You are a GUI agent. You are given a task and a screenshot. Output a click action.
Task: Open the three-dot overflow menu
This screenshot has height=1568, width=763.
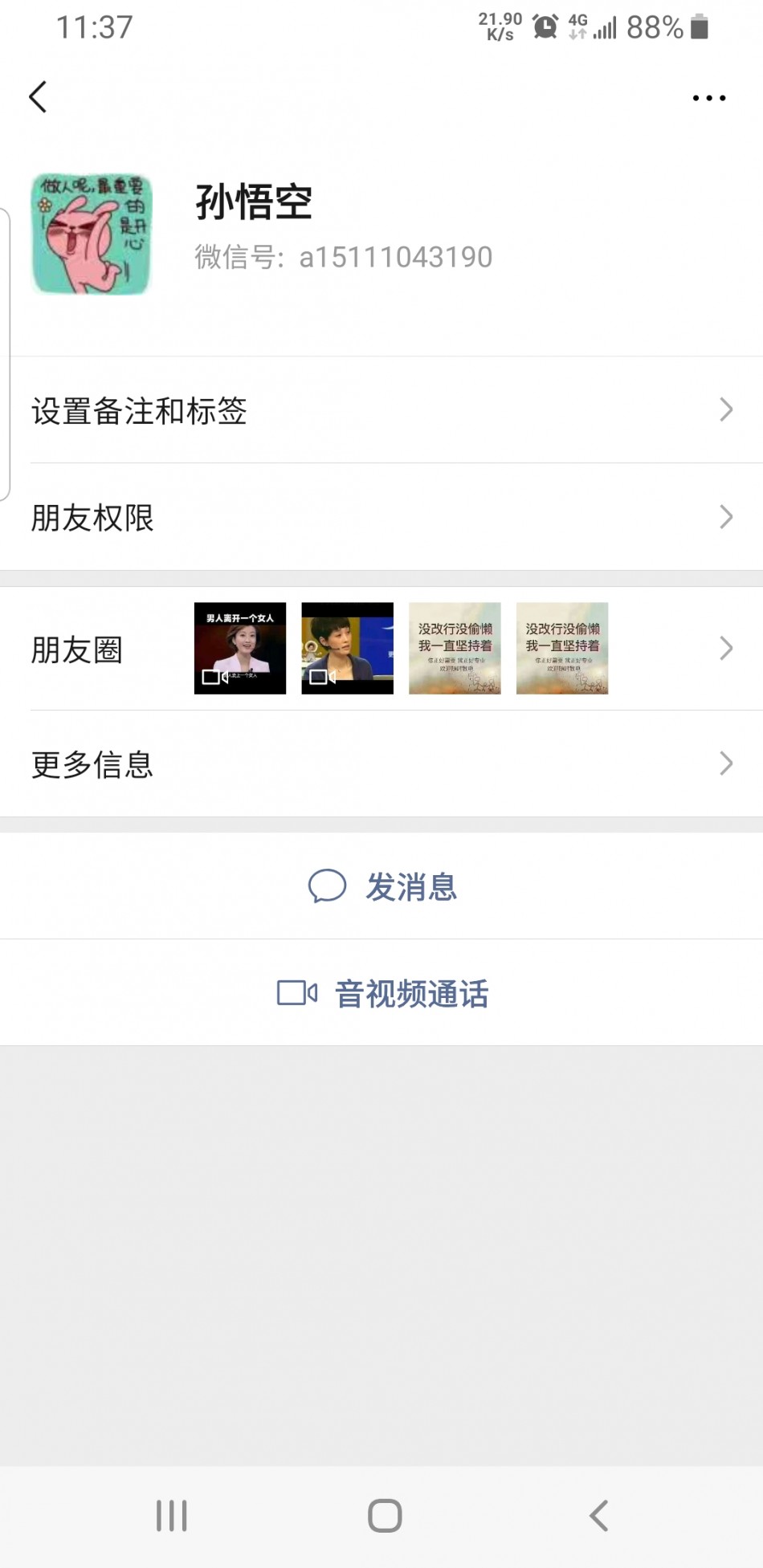[708, 98]
